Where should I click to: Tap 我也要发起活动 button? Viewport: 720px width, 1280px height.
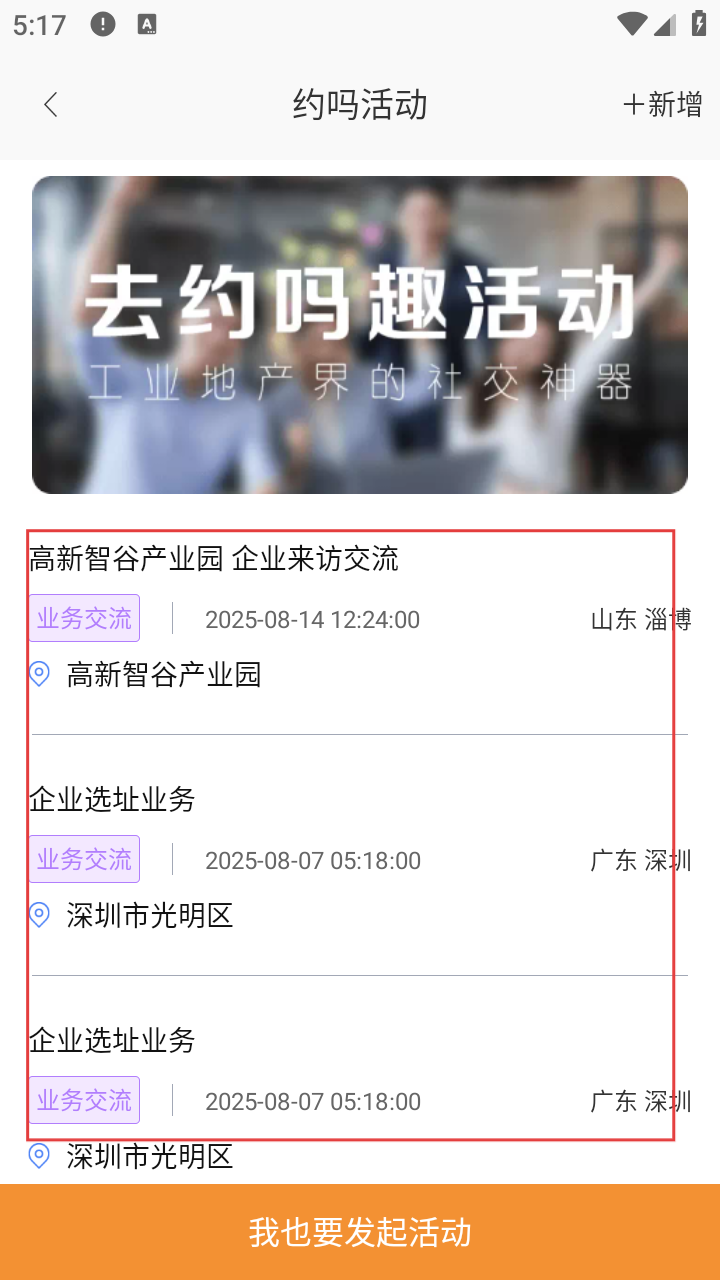tap(360, 1232)
